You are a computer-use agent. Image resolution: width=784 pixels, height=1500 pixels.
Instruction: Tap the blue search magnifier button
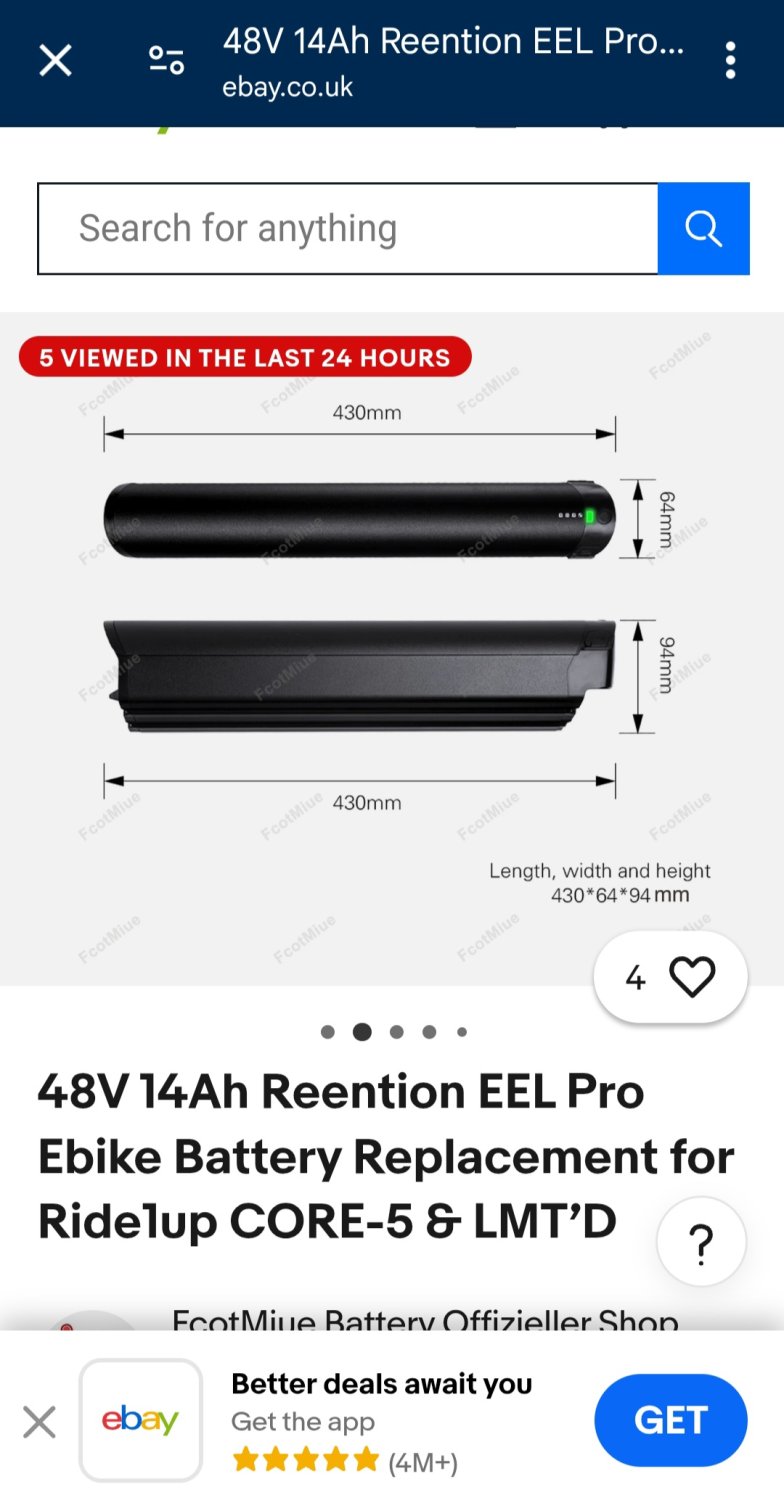[x=703, y=229]
